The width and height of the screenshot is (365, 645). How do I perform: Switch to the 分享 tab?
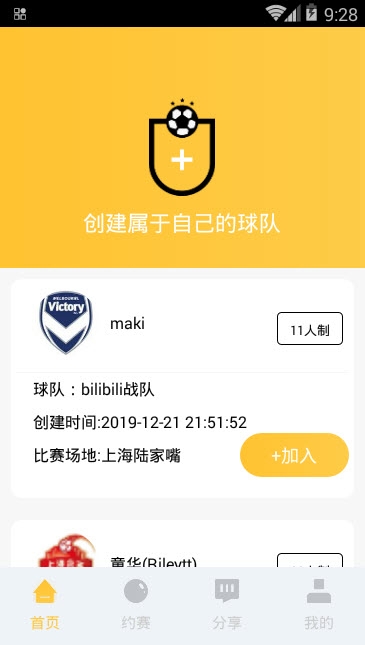click(227, 605)
